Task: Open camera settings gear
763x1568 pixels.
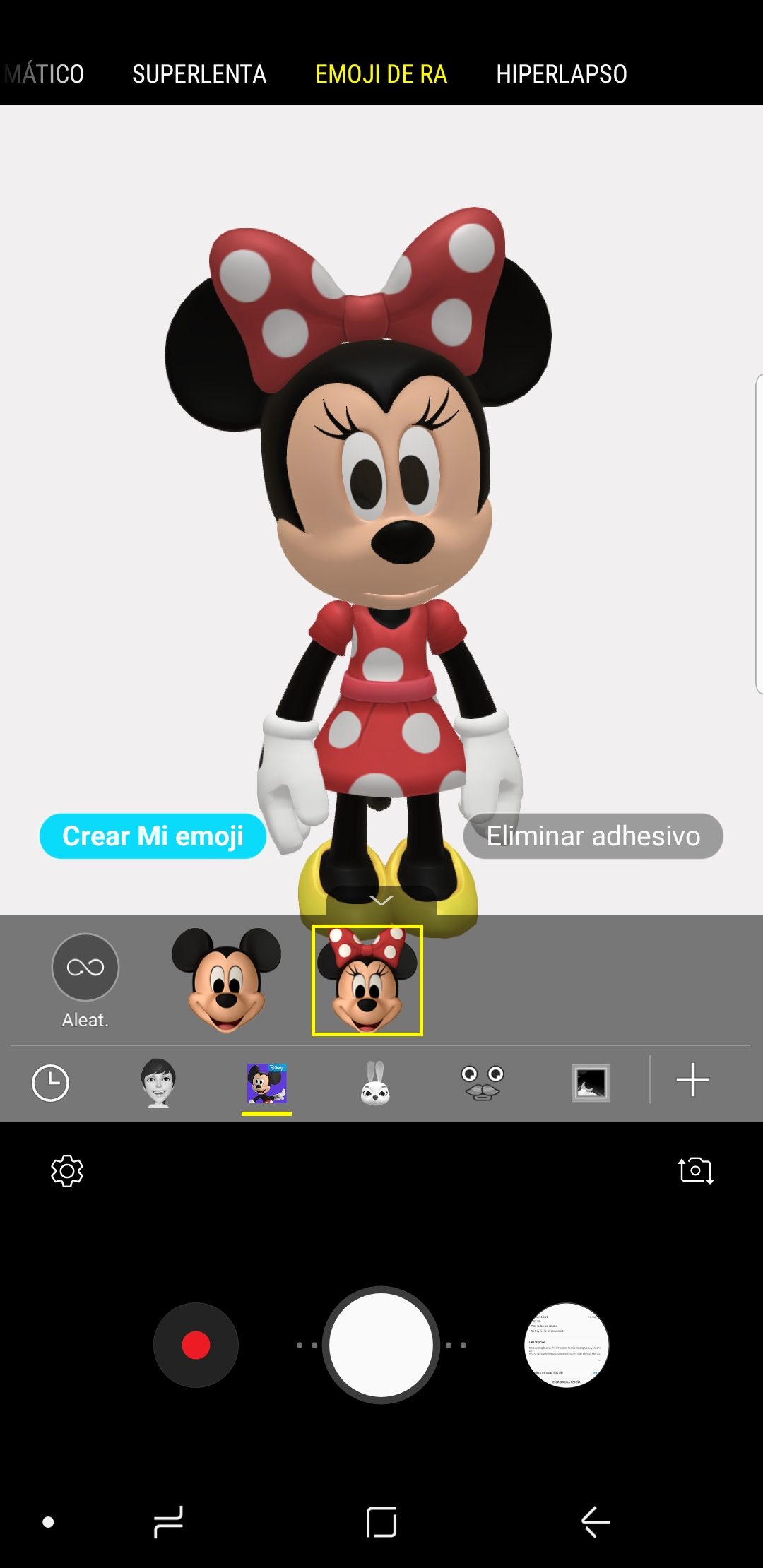Action: pos(68,1171)
